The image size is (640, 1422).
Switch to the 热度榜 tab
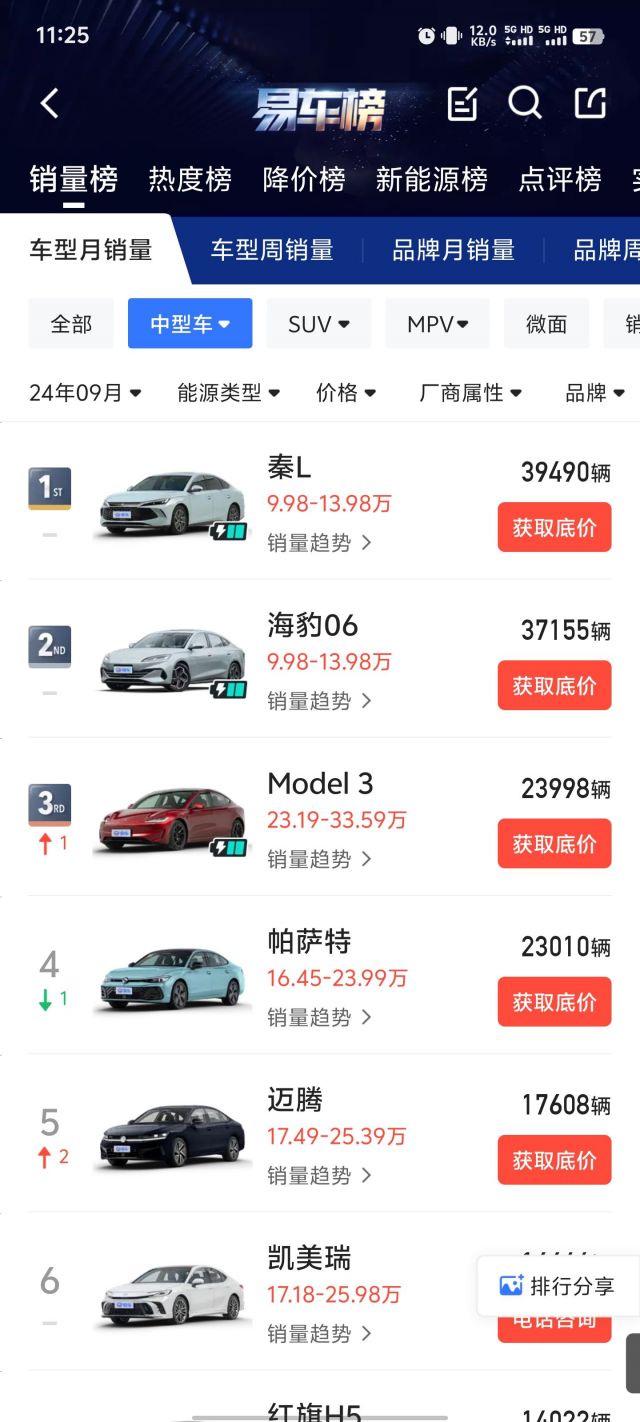(x=190, y=180)
